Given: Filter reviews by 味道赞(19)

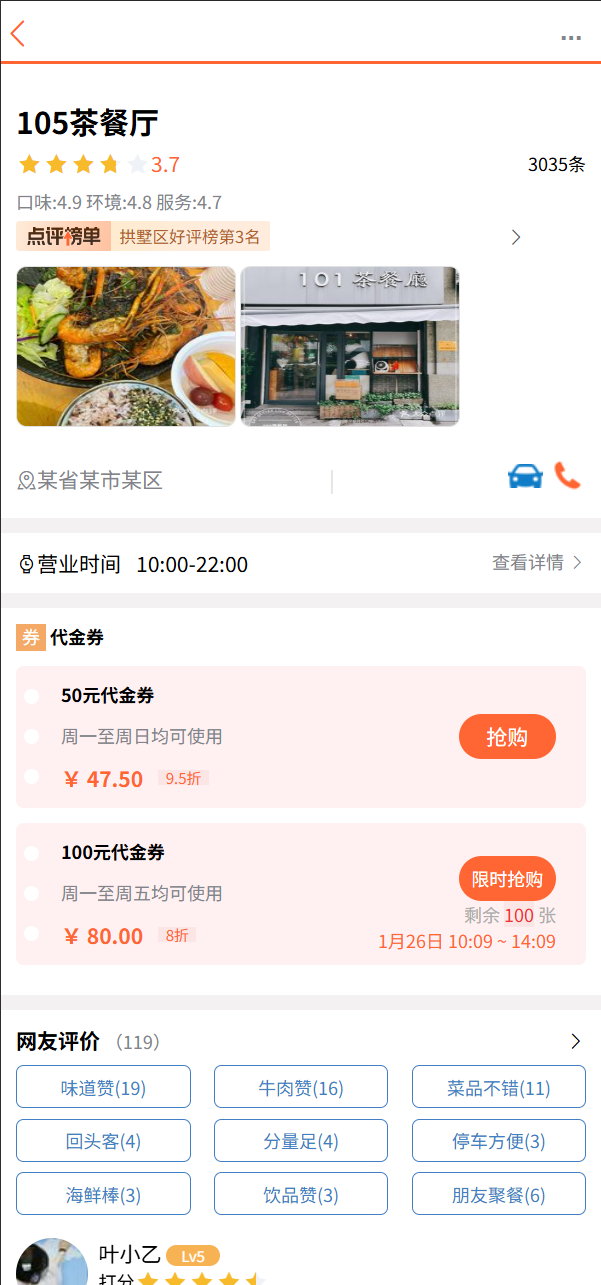Looking at the screenshot, I should [x=103, y=1087].
